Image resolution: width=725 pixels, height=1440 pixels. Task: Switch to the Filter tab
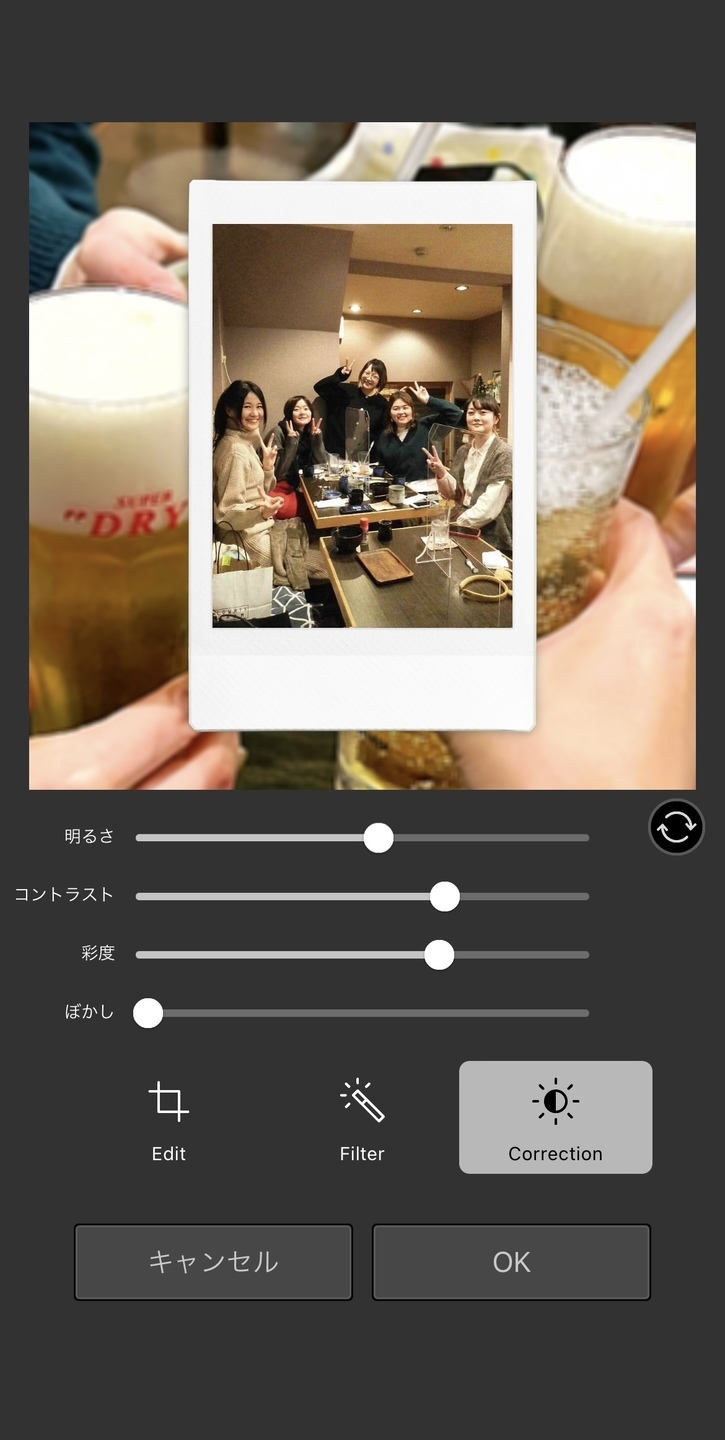click(361, 1118)
